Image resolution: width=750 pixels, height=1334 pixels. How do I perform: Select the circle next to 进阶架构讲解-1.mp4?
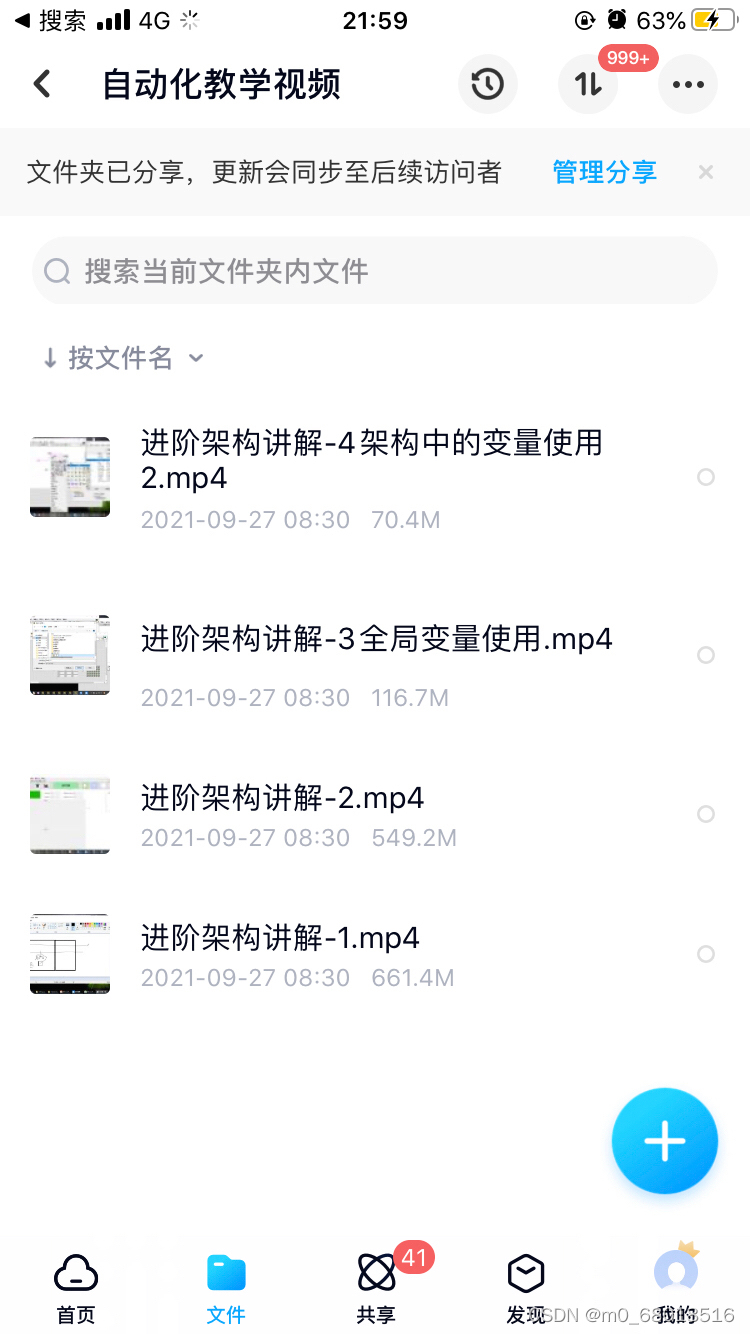706,954
